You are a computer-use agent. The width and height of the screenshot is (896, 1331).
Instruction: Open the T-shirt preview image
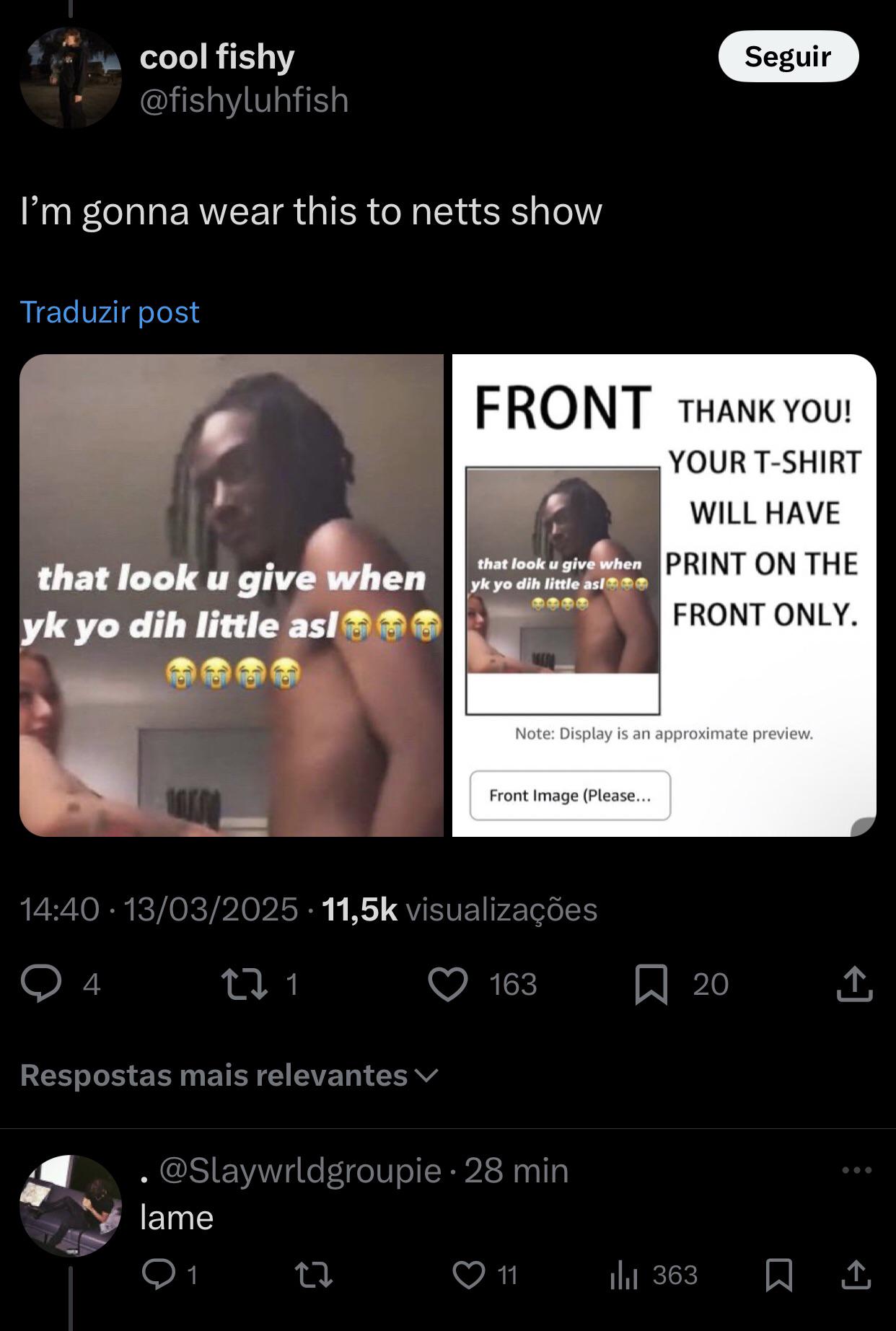pos(664,595)
